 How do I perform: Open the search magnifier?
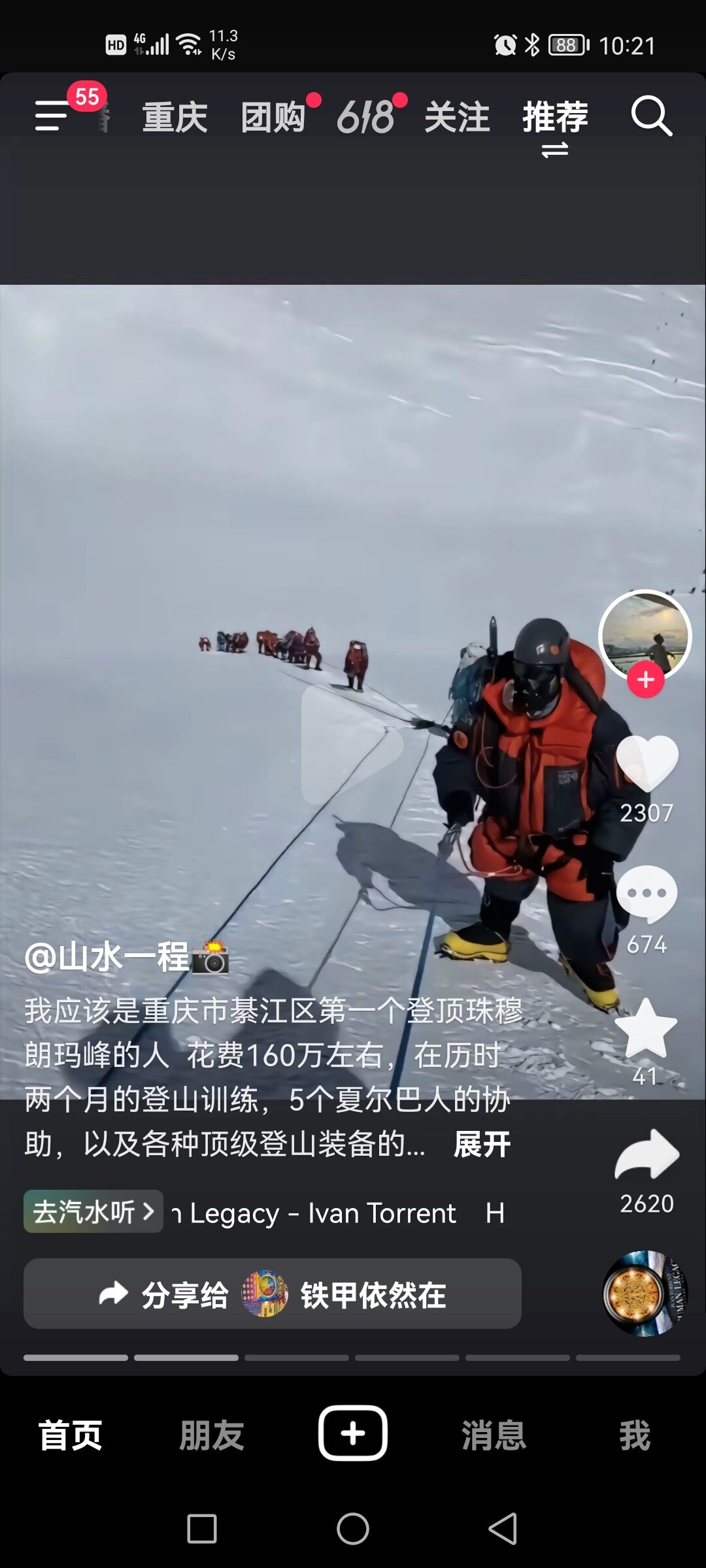coord(651,116)
